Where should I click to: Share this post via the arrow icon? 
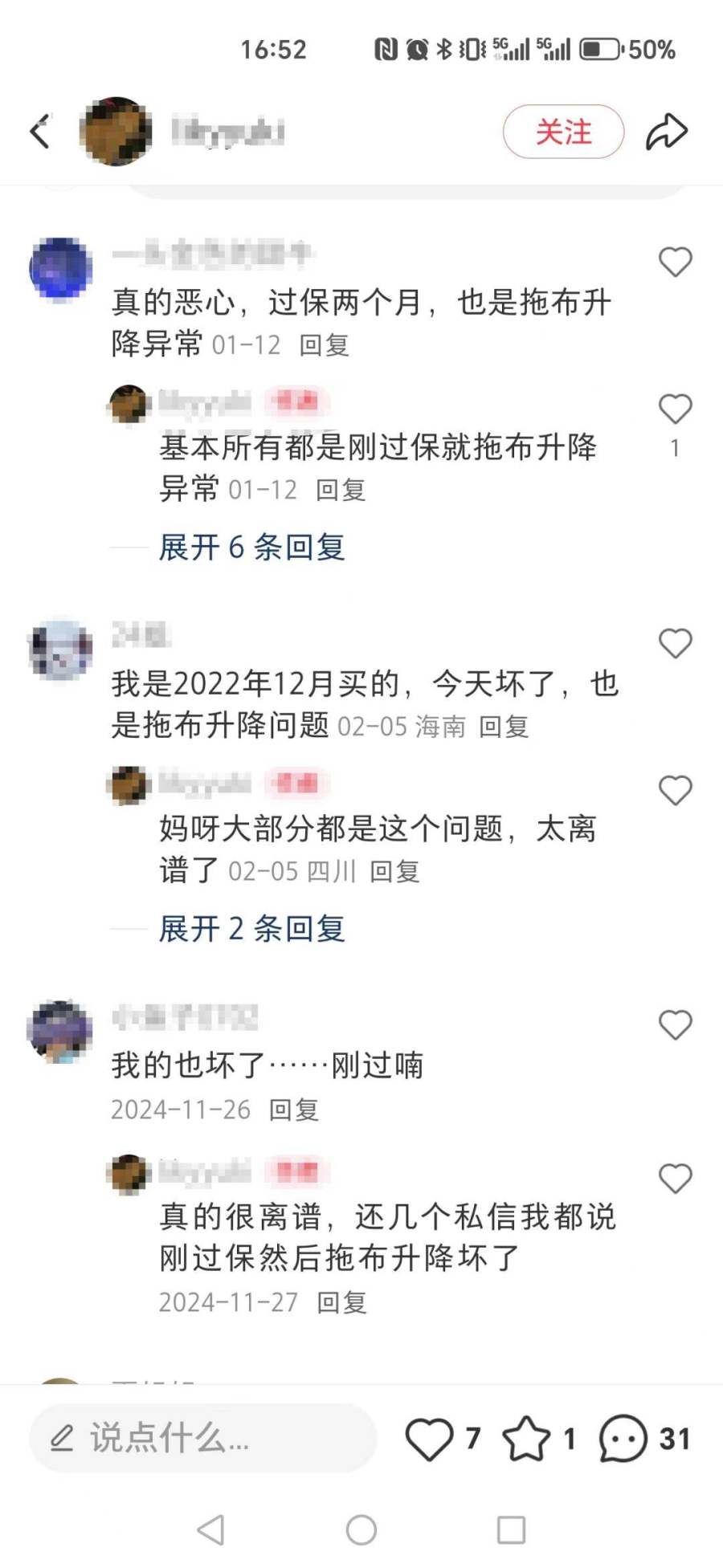(x=666, y=132)
